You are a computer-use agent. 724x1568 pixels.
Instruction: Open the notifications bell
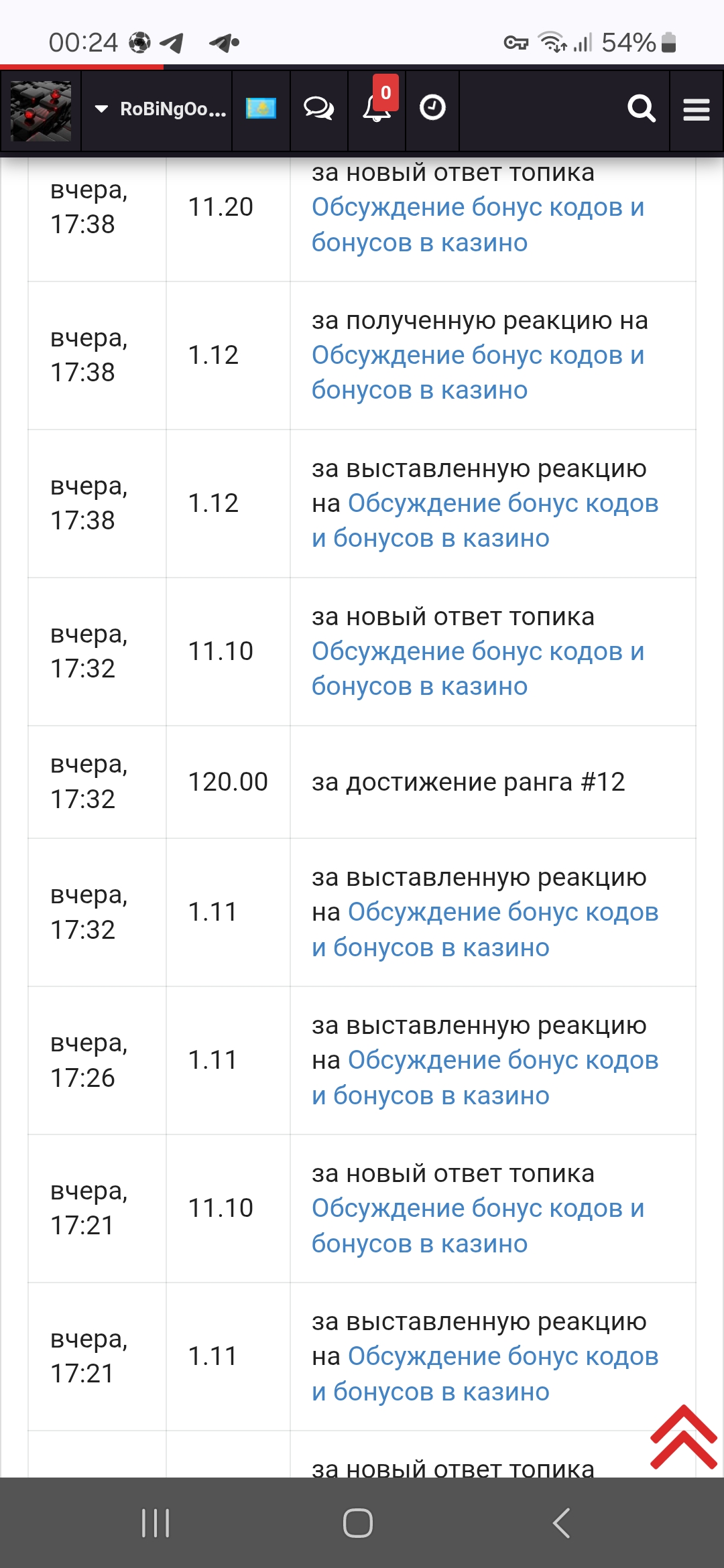pyautogui.click(x=377, y=109)
